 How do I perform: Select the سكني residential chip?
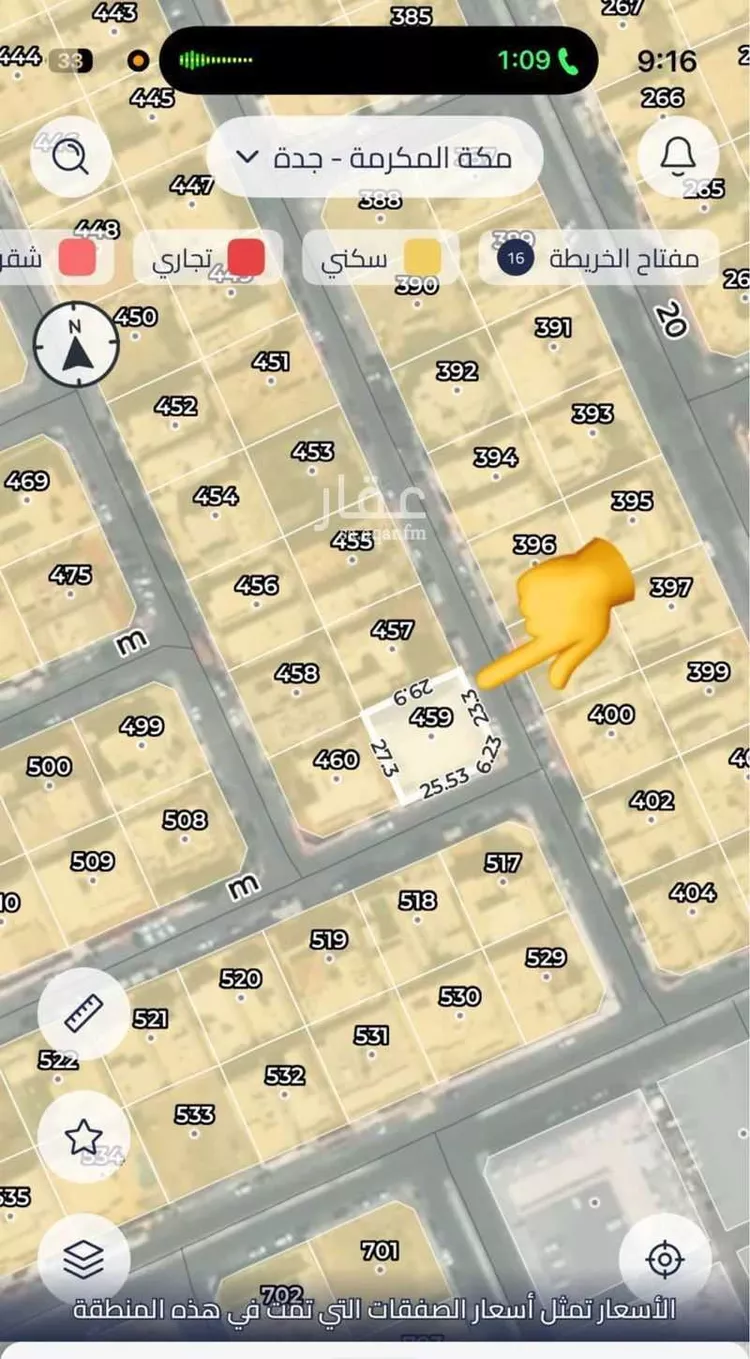point(381,258)
